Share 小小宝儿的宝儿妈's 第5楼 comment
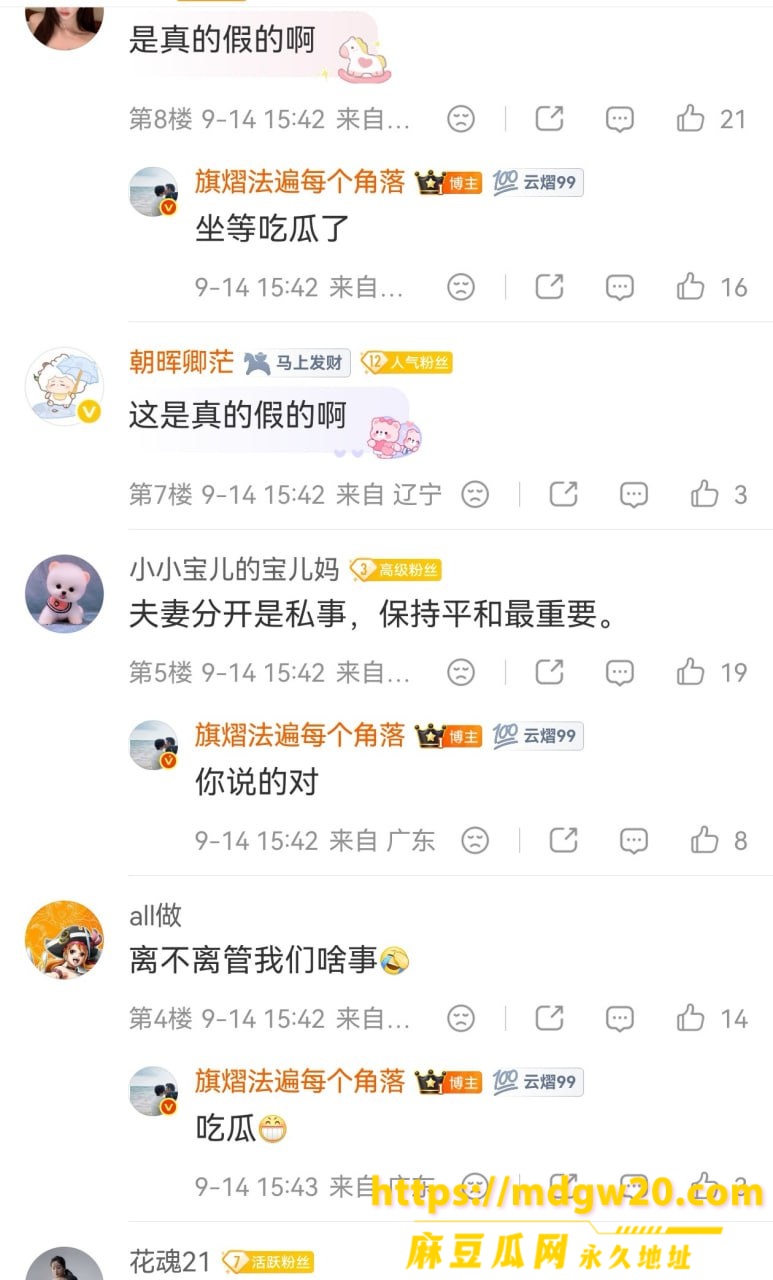The image size is (773, 1280). pos(549,672)
